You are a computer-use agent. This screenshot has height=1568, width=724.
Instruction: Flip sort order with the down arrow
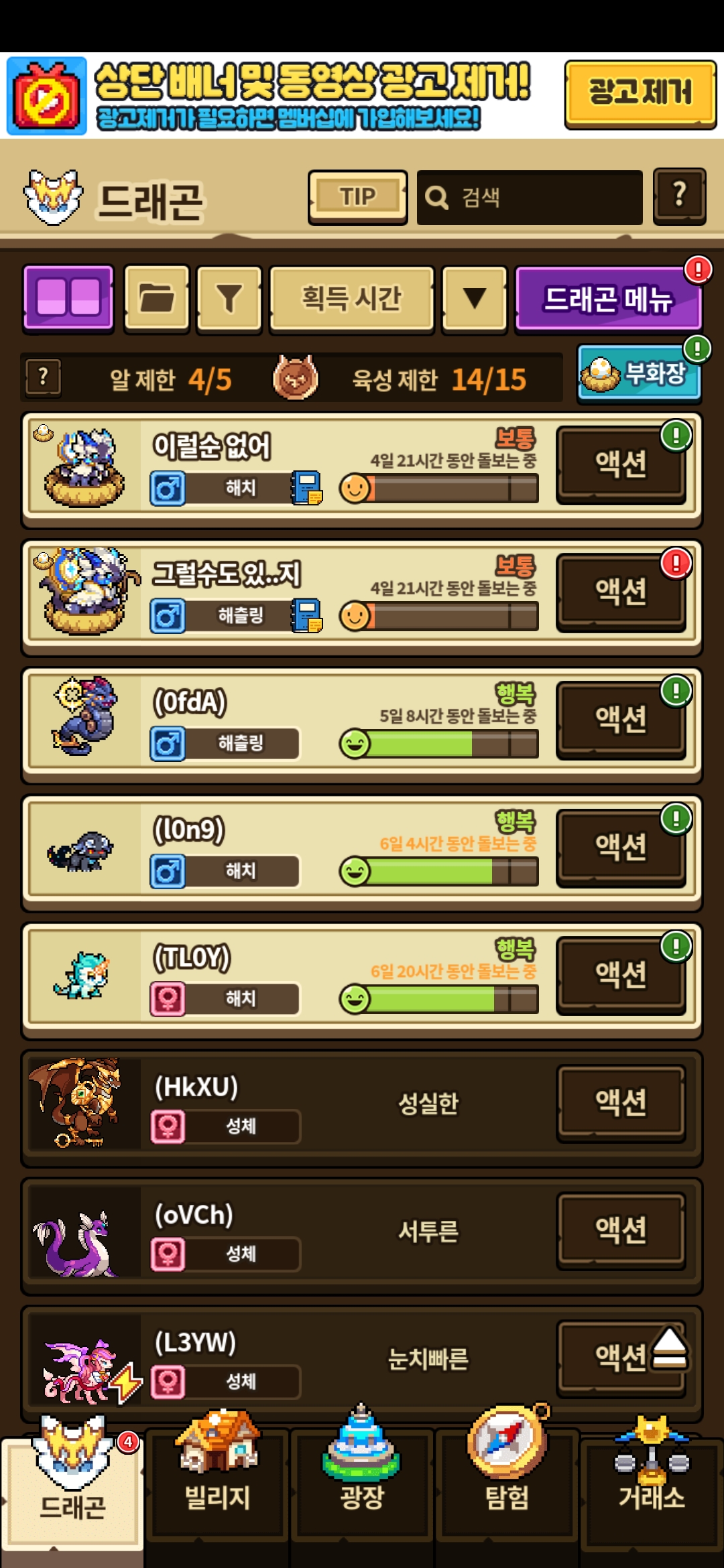(x=475, y=298)
